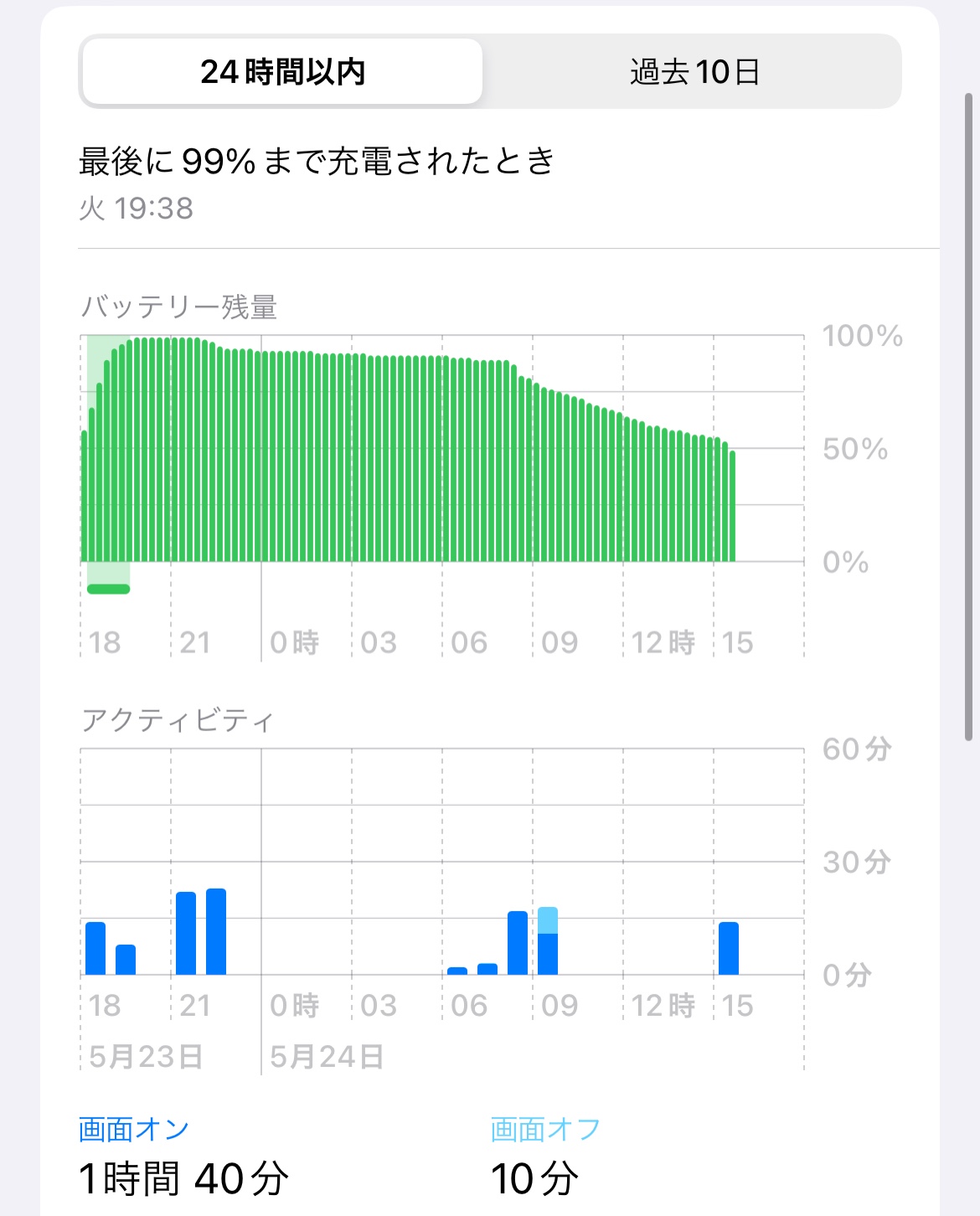Select the 24時間以内 segment
The image size is (980, 1216).
tap(283, 72)
